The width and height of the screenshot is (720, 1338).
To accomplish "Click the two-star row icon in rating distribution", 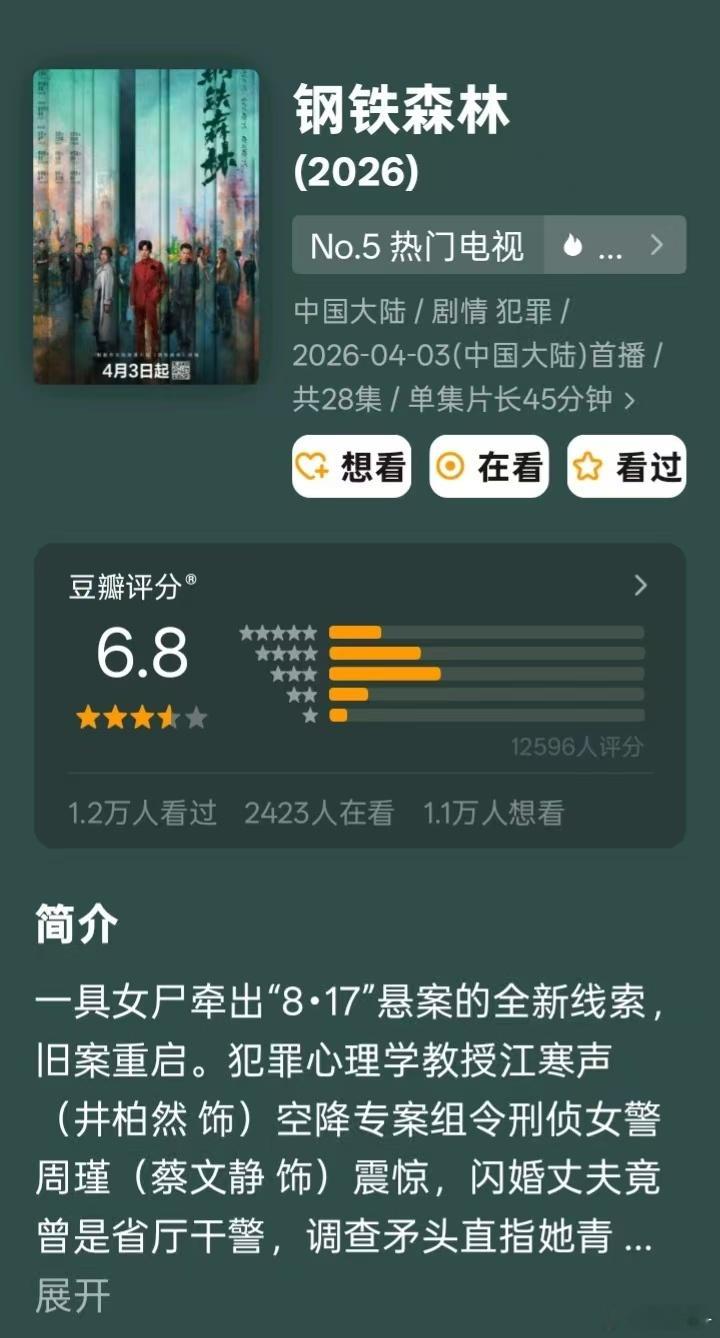I will pyautogui.click(x=300, y=697).
